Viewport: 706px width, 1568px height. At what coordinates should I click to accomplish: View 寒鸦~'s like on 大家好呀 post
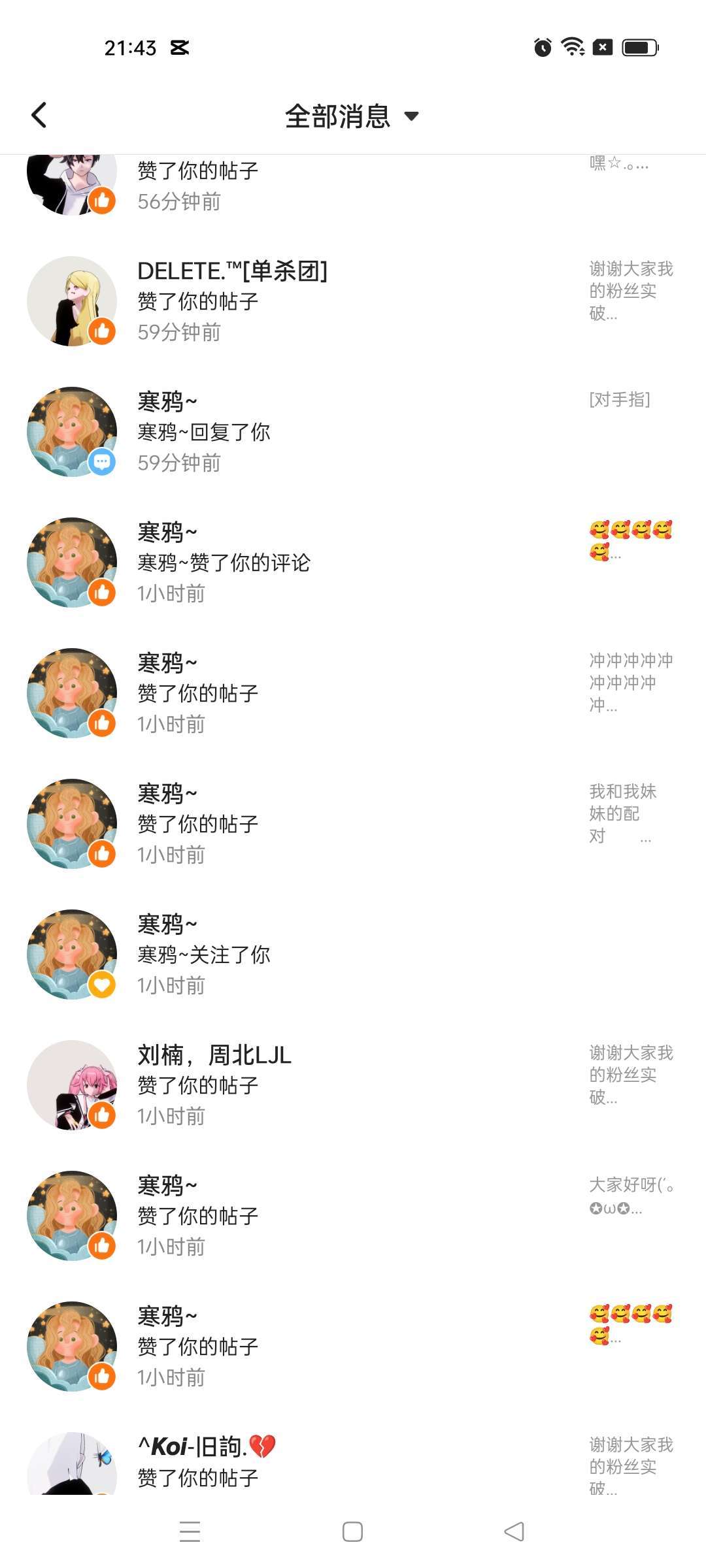(353, 1216)
